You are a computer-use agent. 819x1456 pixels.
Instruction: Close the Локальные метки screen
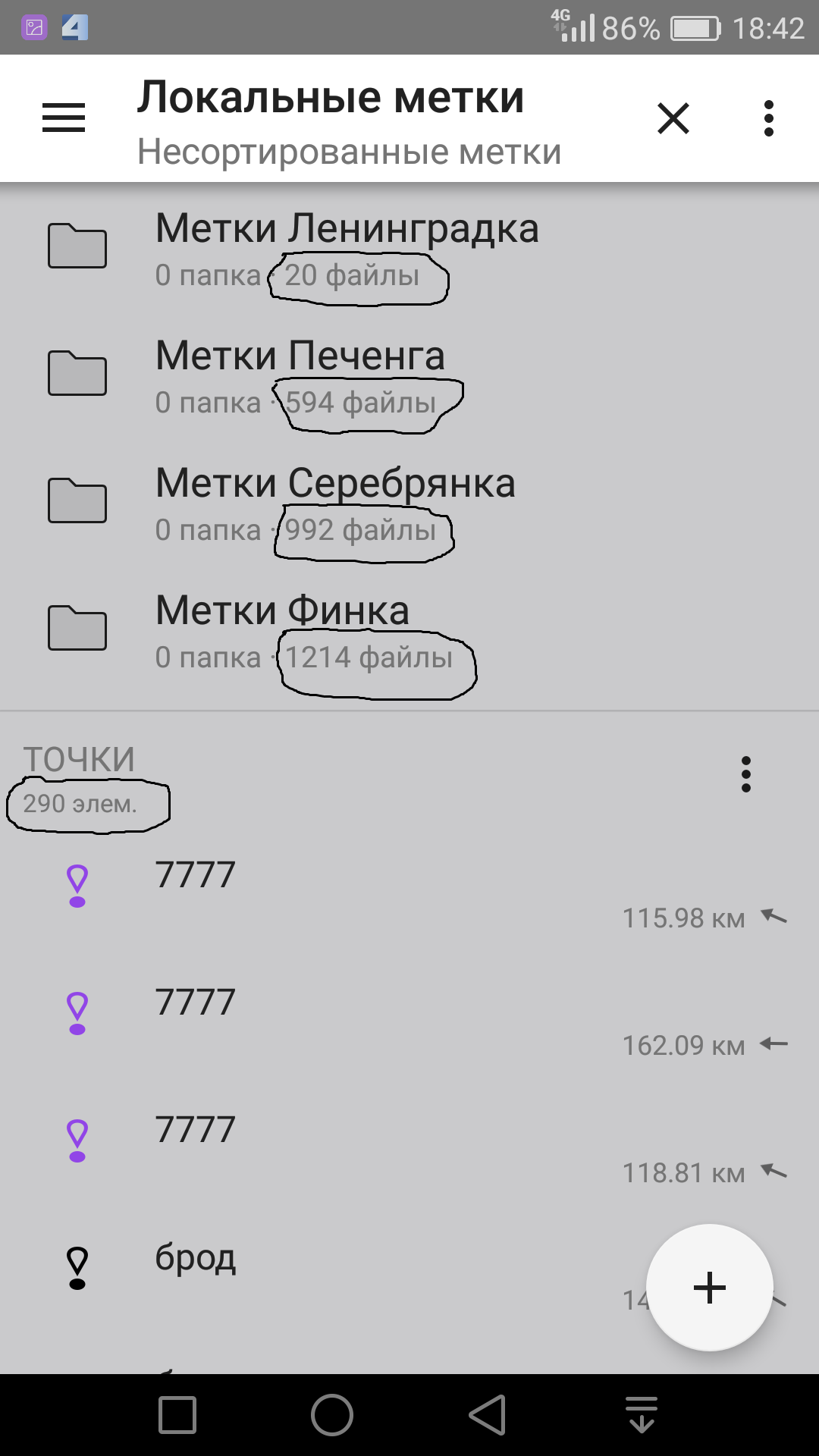[673, 118]
